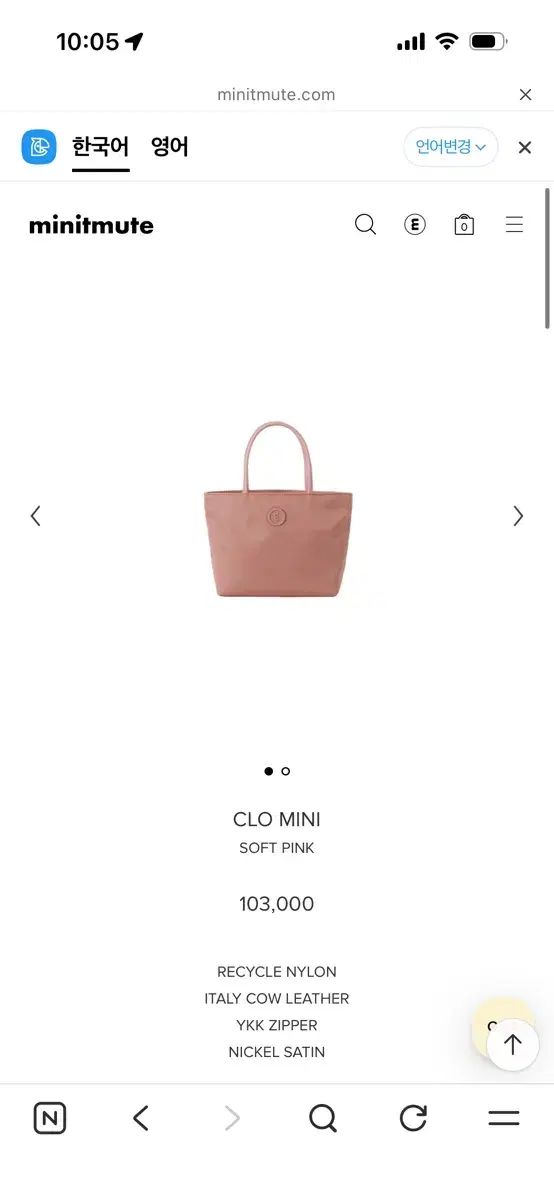The height and width of the screenshot is (1200, 554).
Task: Open the browser menu in bottom bar
Action: pyautogui.click(x=504, y=1118)
